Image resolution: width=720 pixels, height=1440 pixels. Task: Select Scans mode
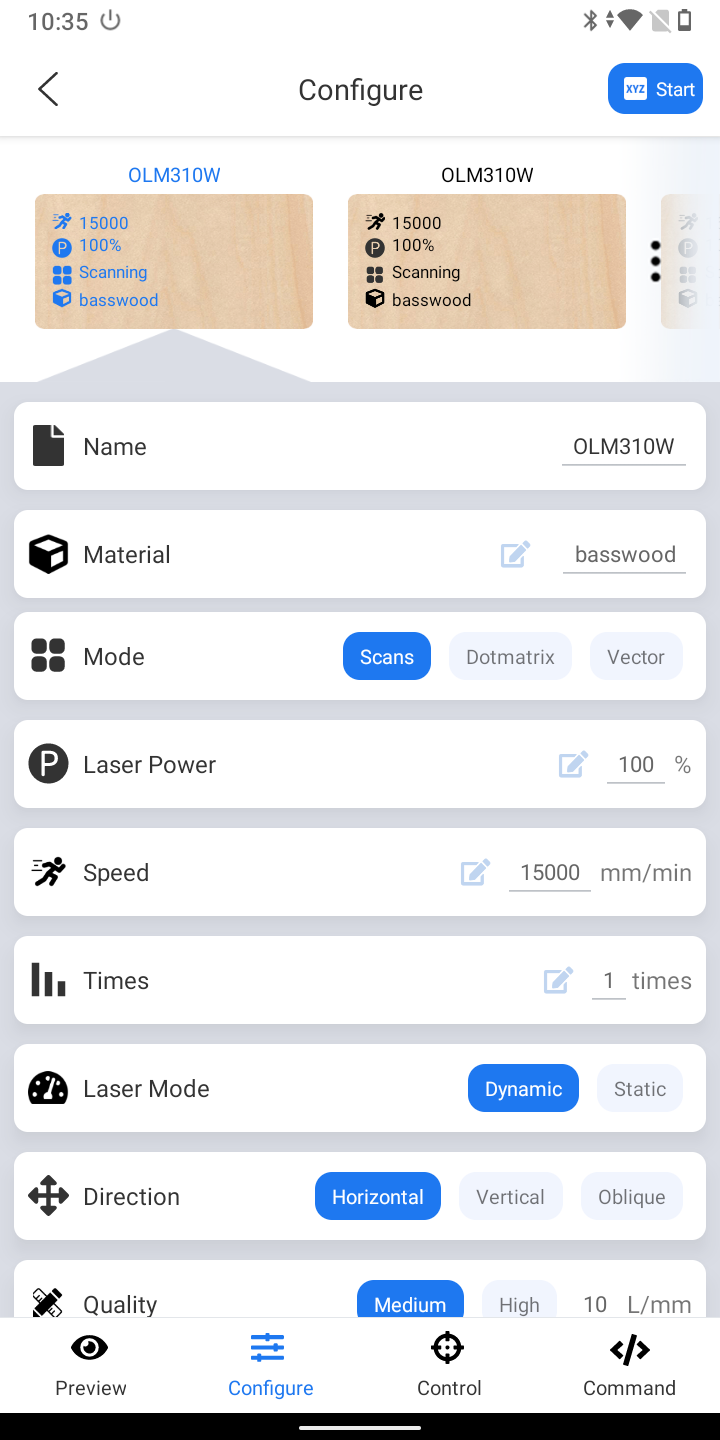387,656
